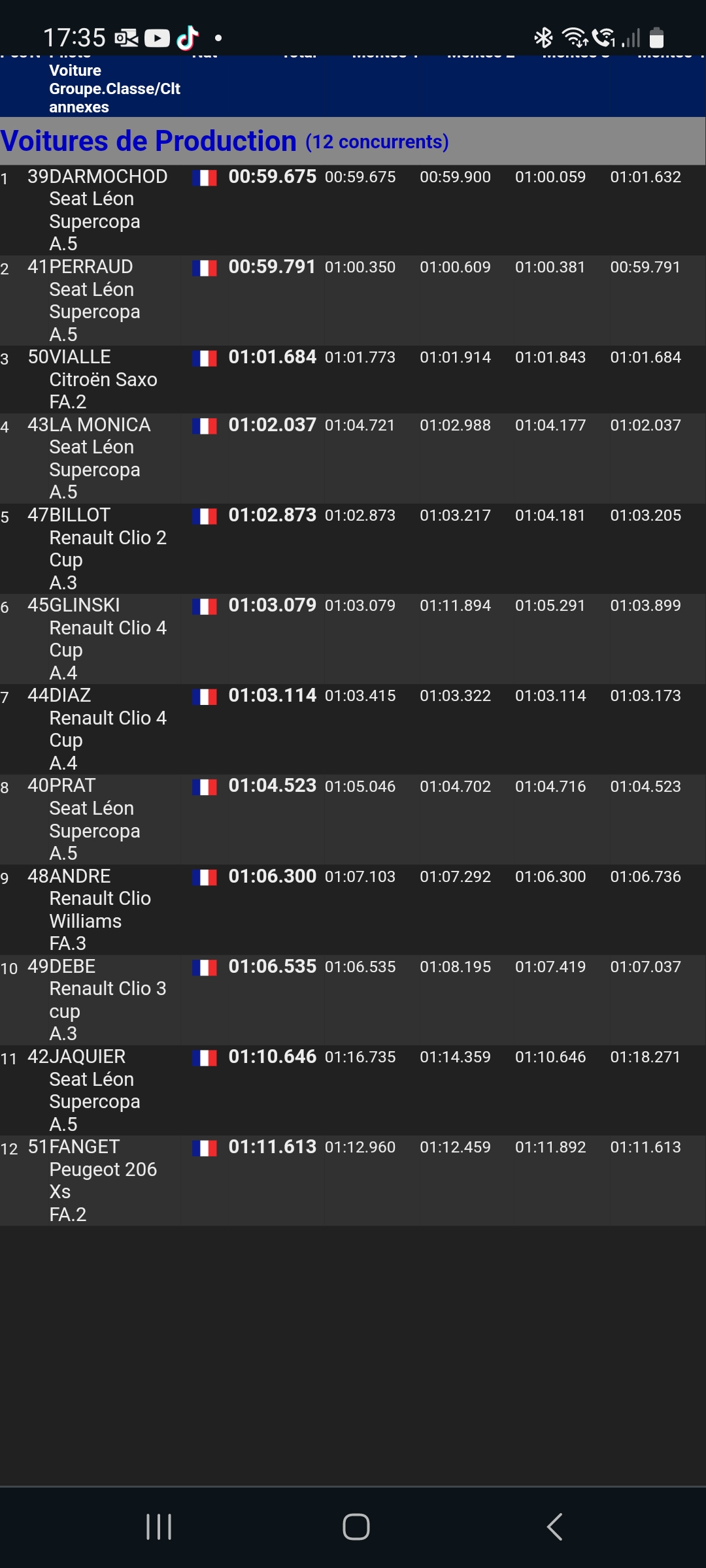Select the flag icon beside PRAT's entry
Screen dimensions: 706x1568
pos(206,788)
